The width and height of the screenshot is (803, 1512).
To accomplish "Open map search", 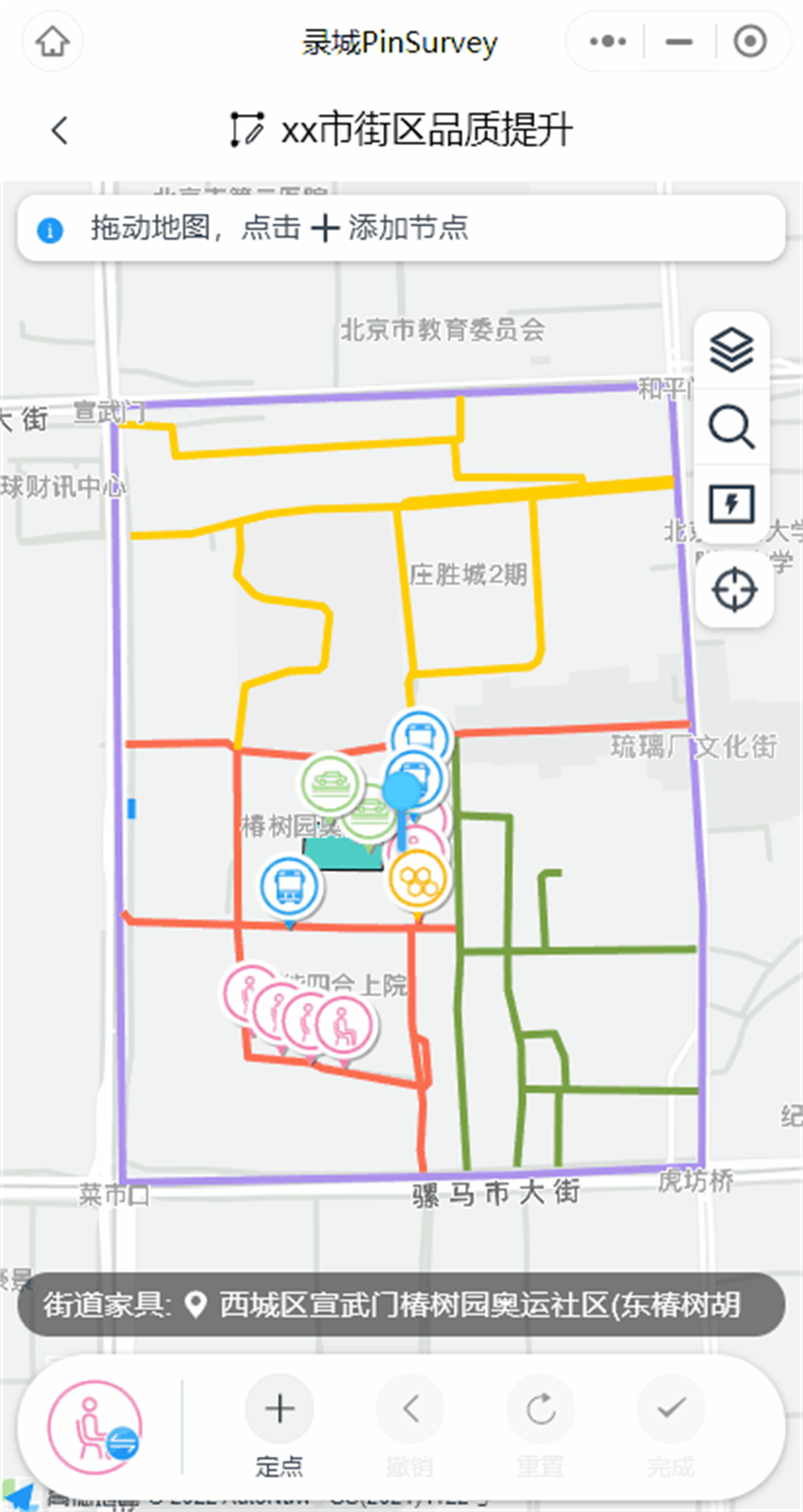I will [x=731, y=427].
